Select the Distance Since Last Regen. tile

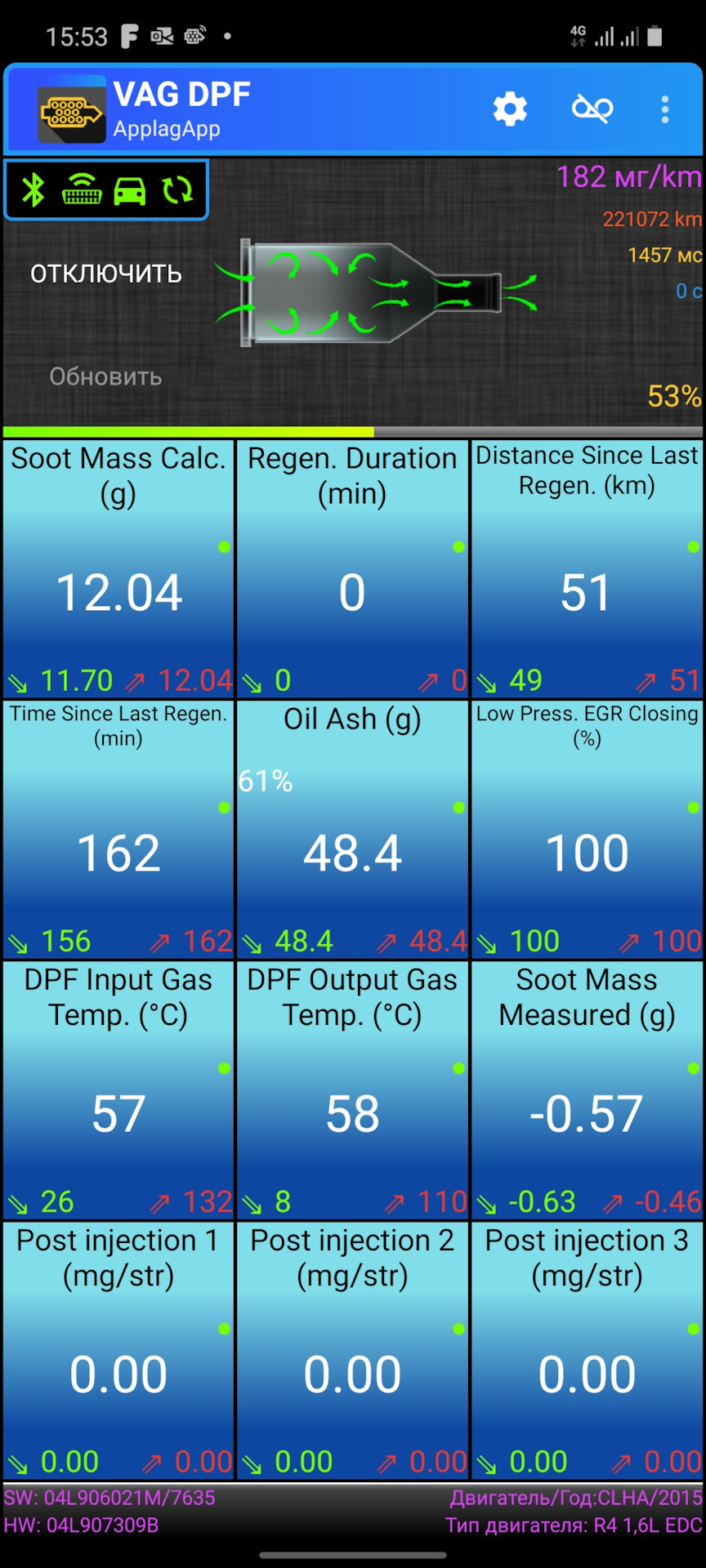pos(587,568)
